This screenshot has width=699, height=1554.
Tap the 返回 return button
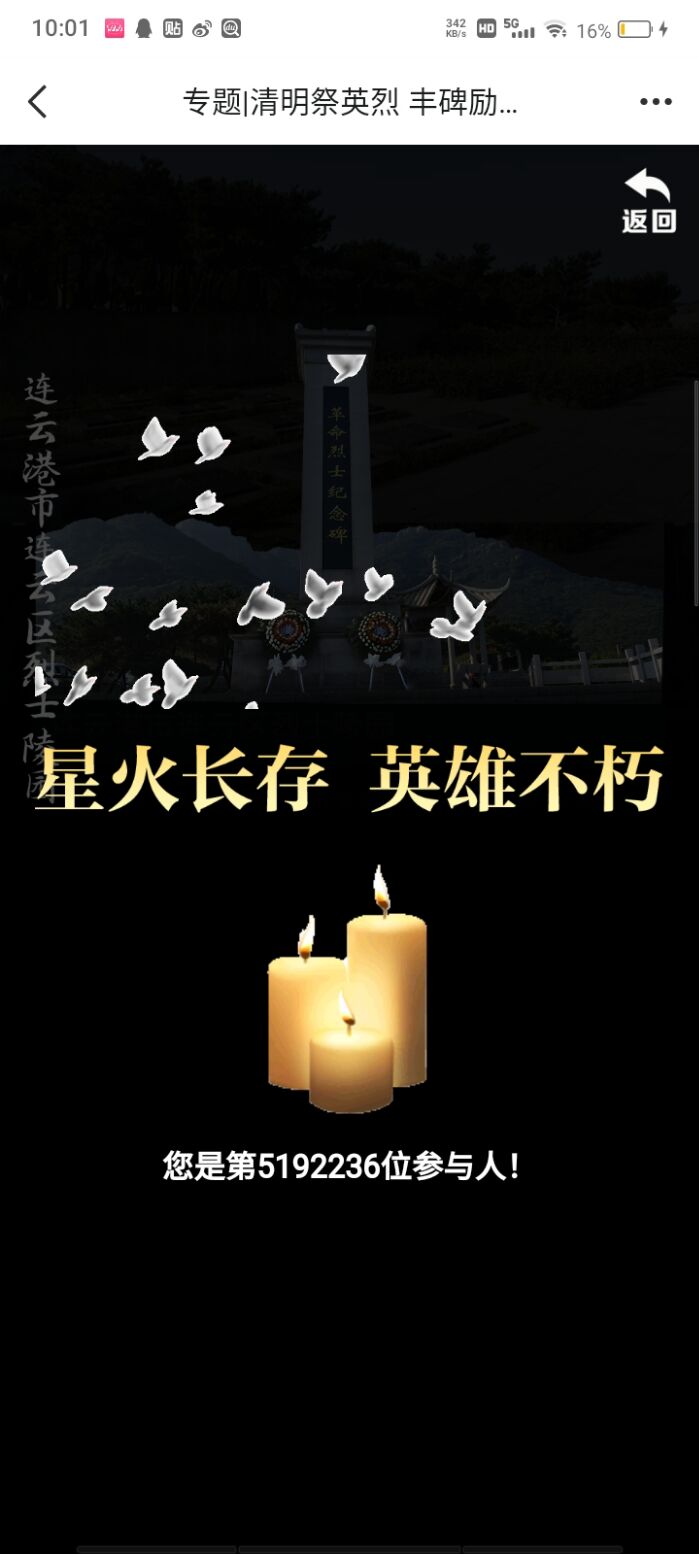click(649, 201)
